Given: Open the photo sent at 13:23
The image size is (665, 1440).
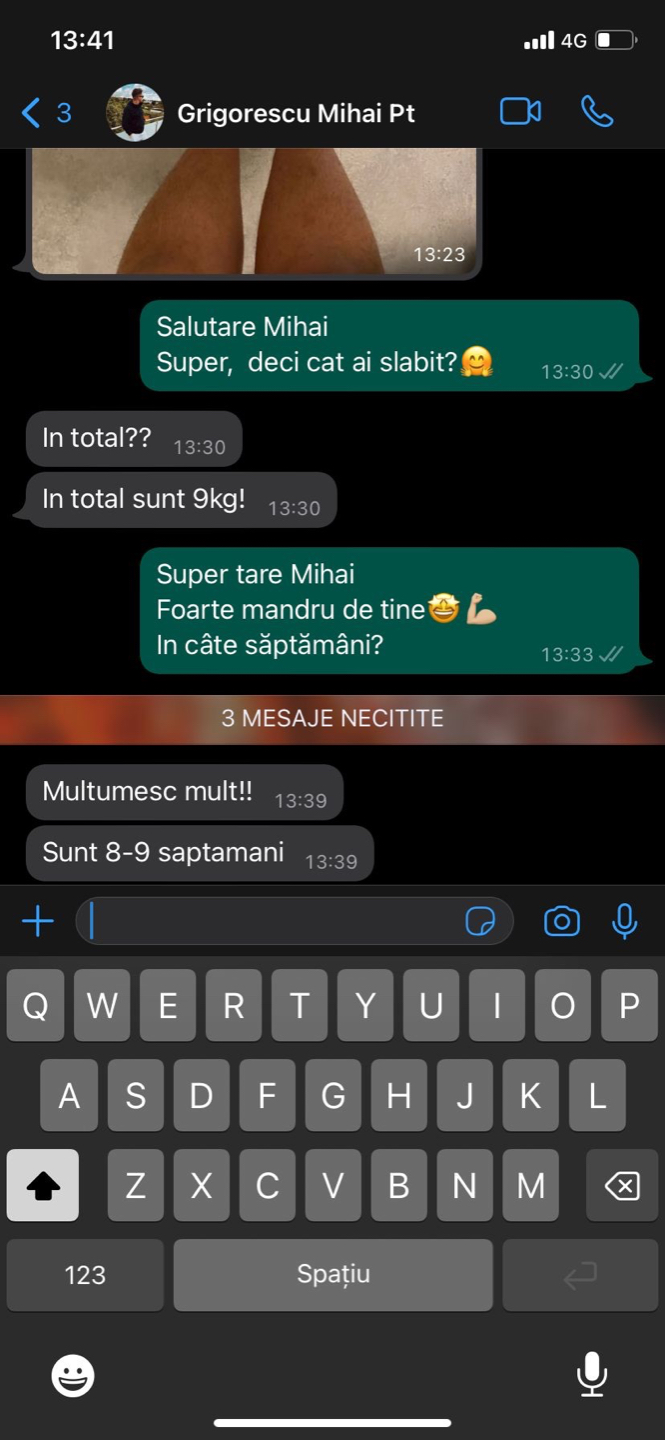Looking at the screenshot, I should tap(255, 212).
